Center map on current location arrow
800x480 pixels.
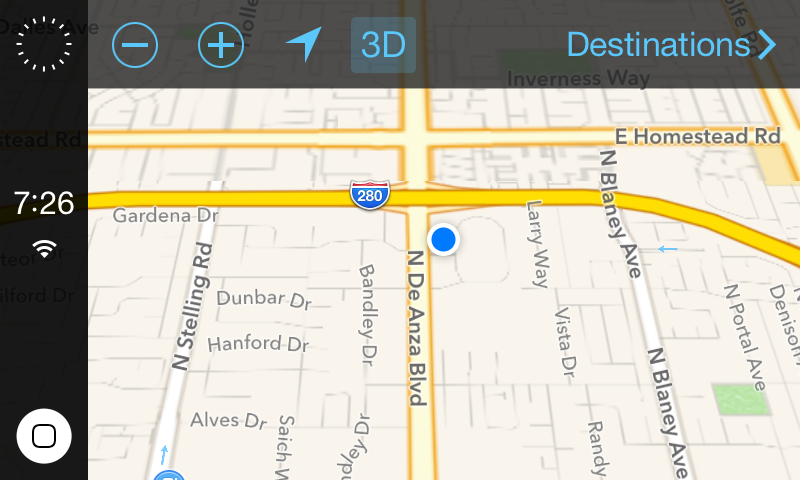[x=304, y=44]
